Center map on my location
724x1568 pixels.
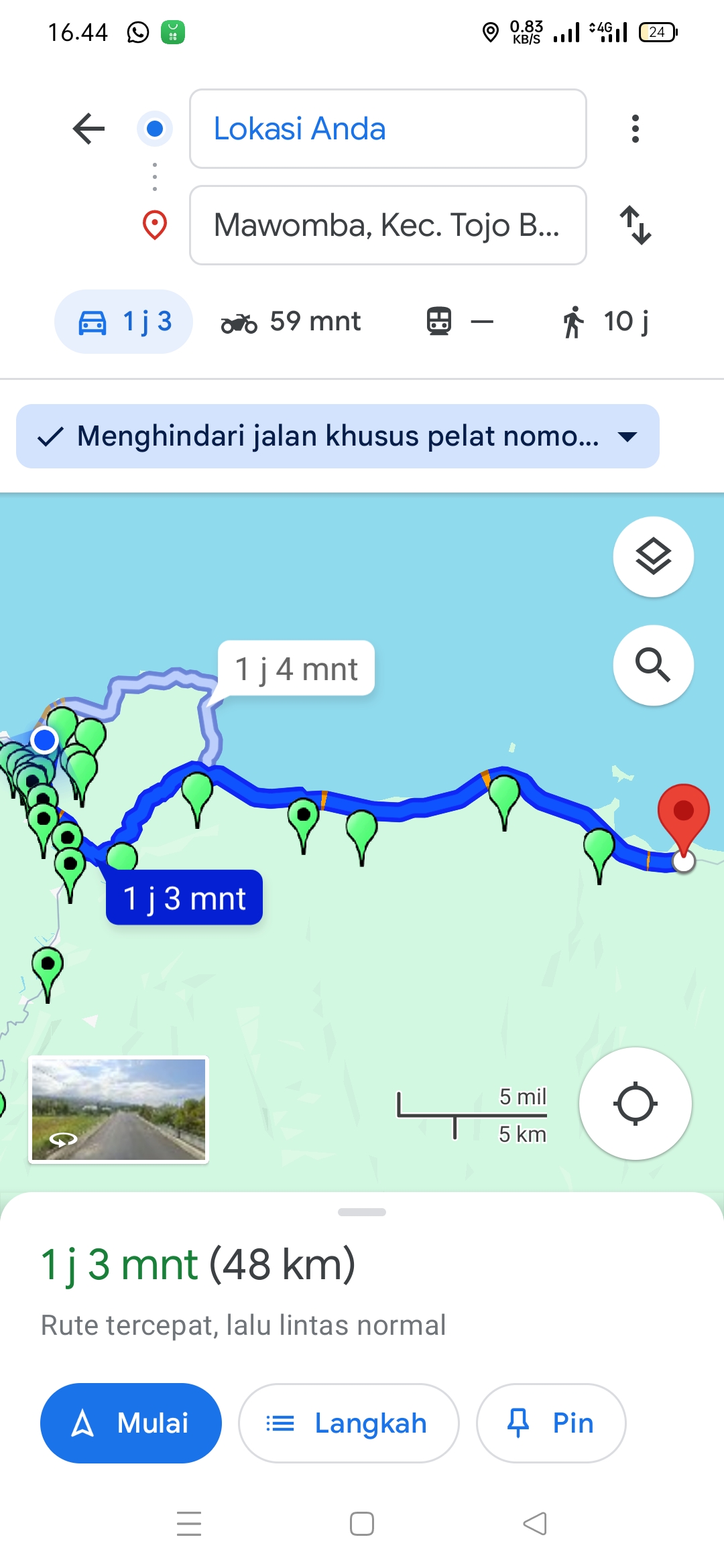point(636,1104)
